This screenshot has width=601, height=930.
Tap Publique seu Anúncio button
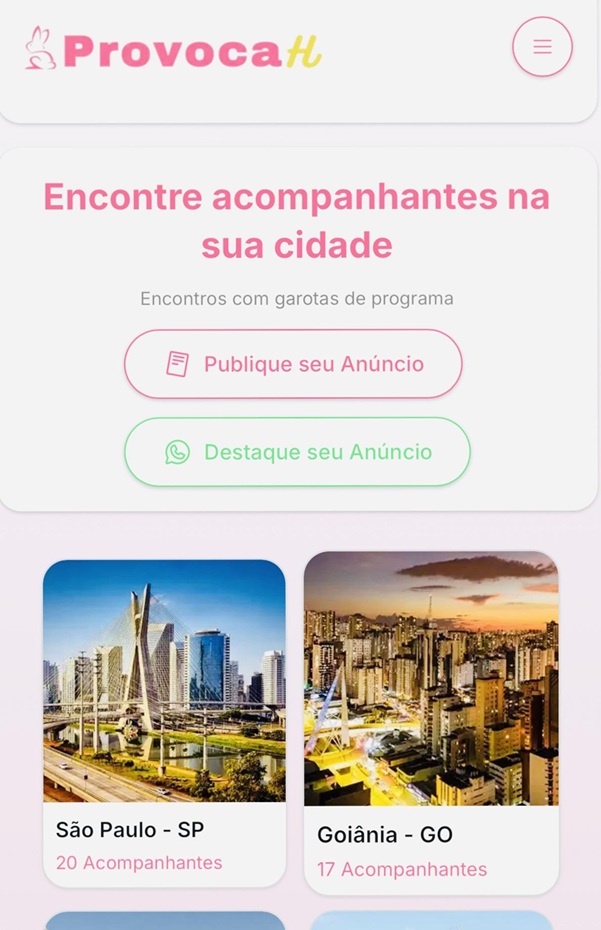pyautogui.click(x=293, y=364)
